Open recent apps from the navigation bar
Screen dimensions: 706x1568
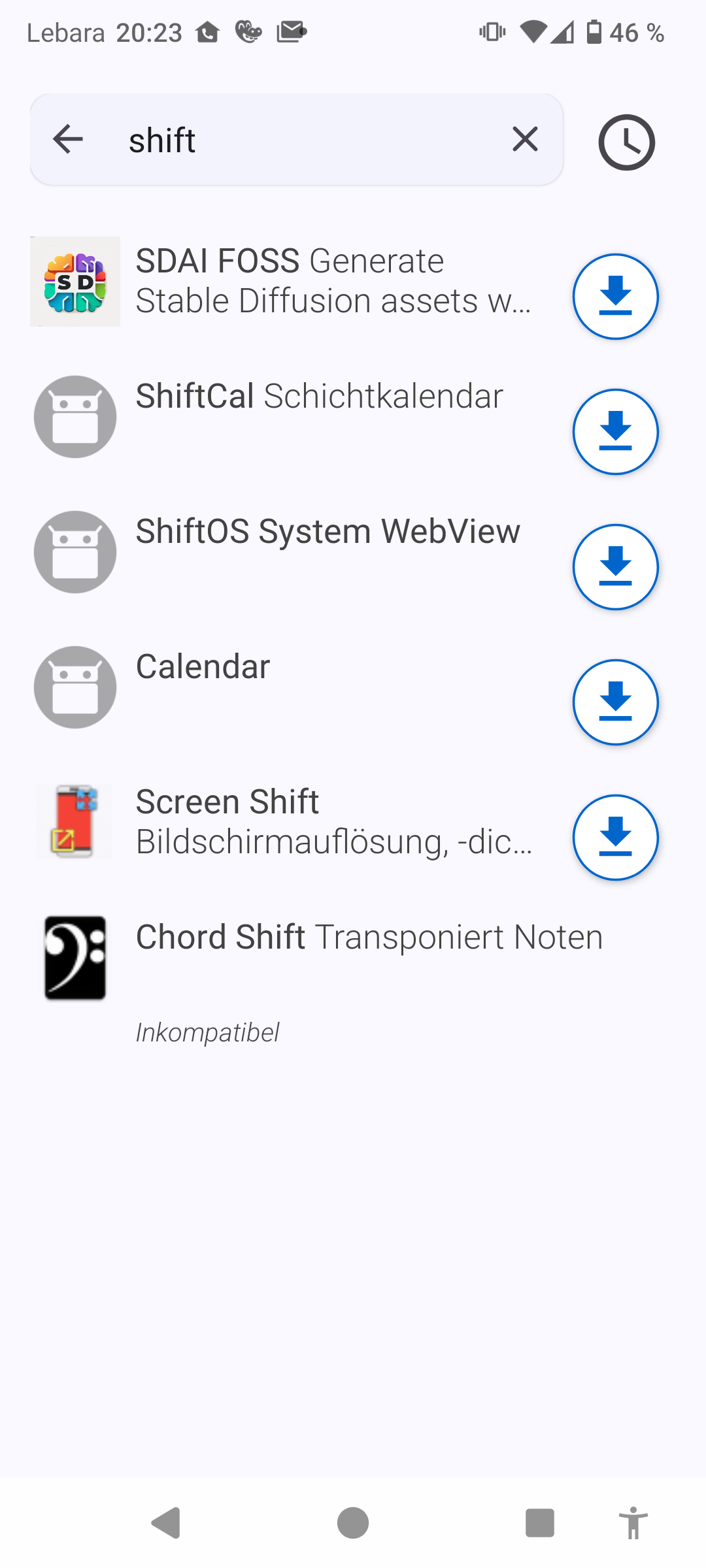[x=540, y=1523]
